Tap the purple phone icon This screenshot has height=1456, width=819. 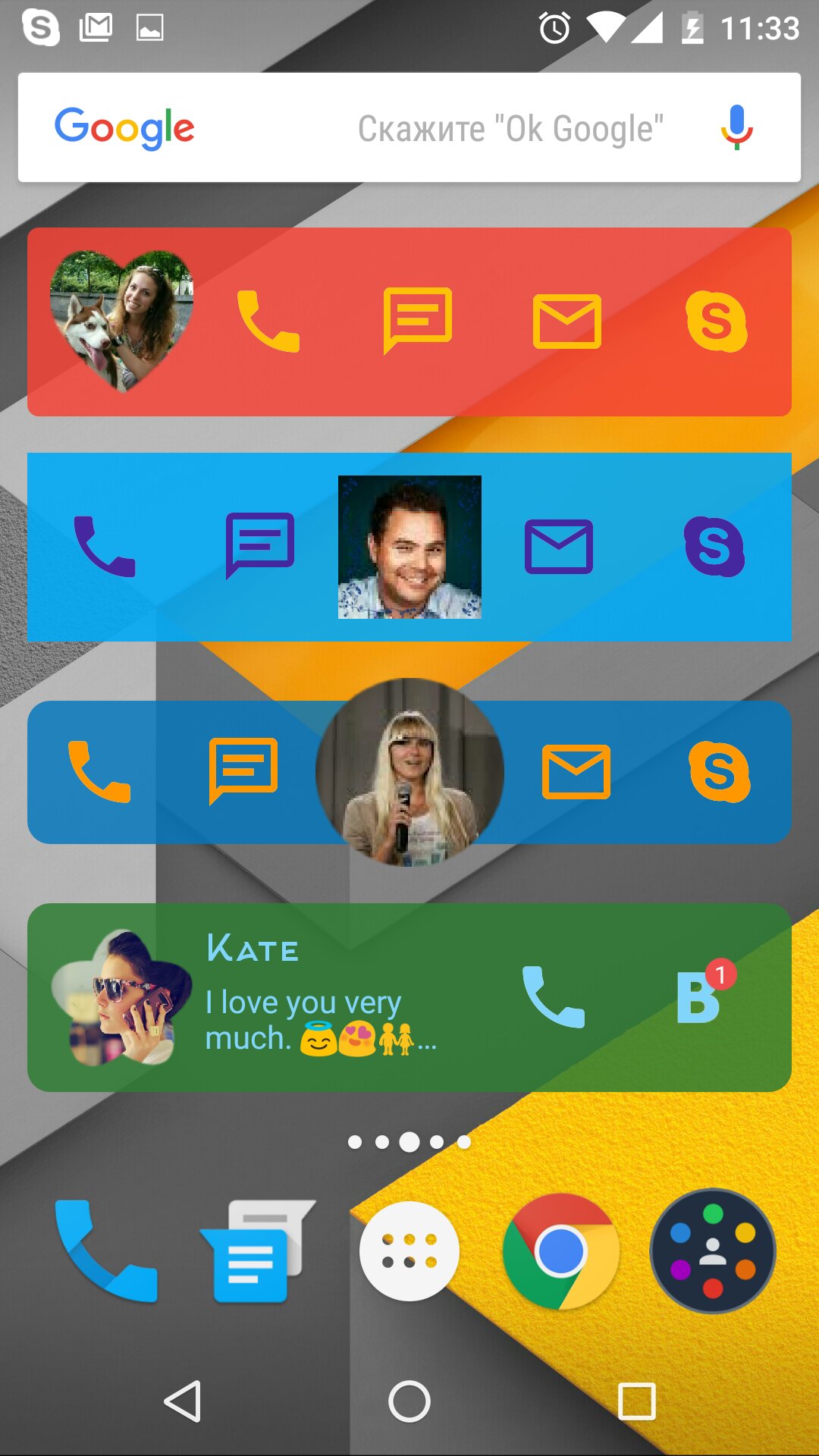pos(105,546)
